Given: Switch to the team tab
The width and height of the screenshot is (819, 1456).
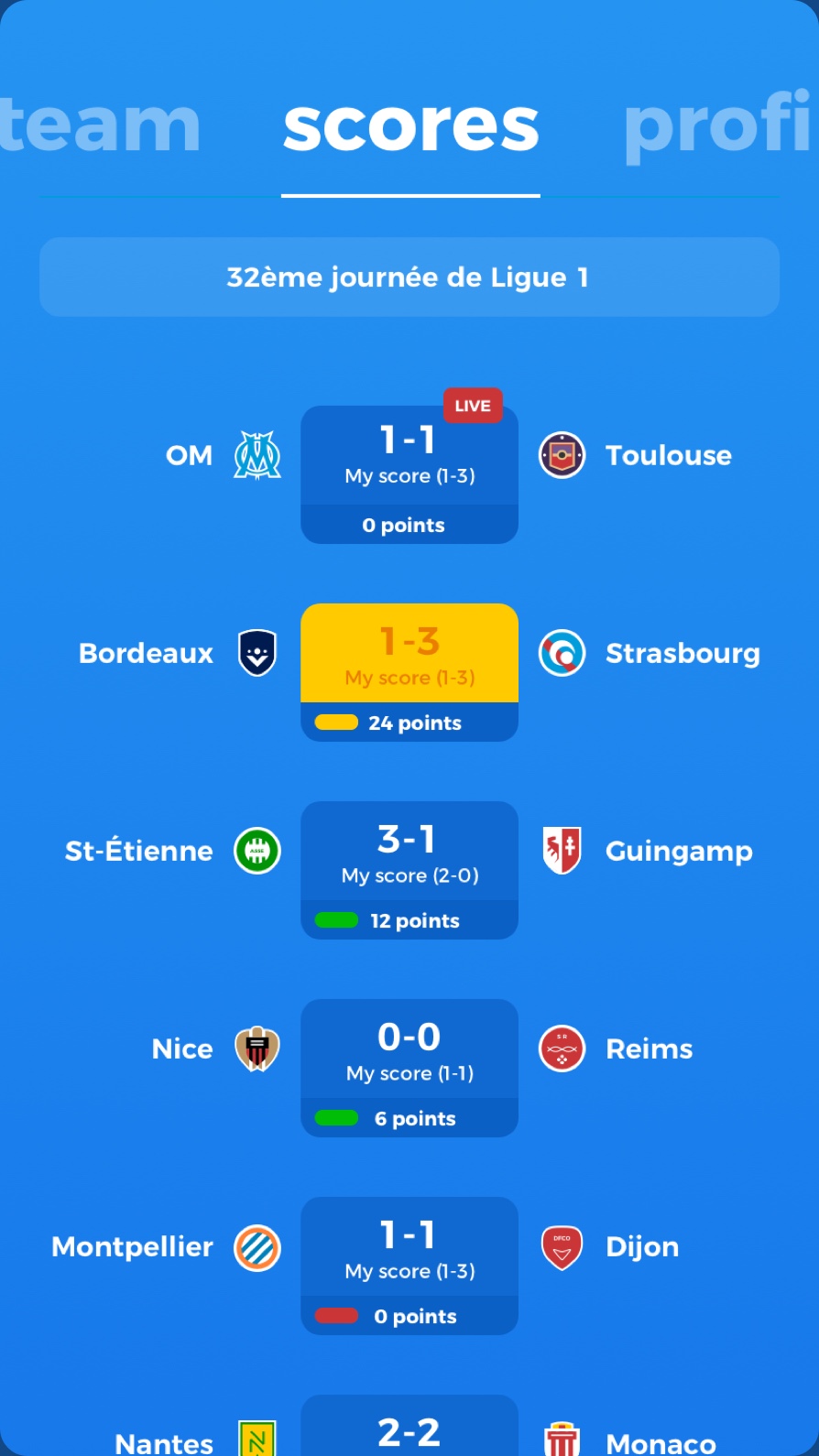Looking at the screenshot, I should click(x=99, y=126).
